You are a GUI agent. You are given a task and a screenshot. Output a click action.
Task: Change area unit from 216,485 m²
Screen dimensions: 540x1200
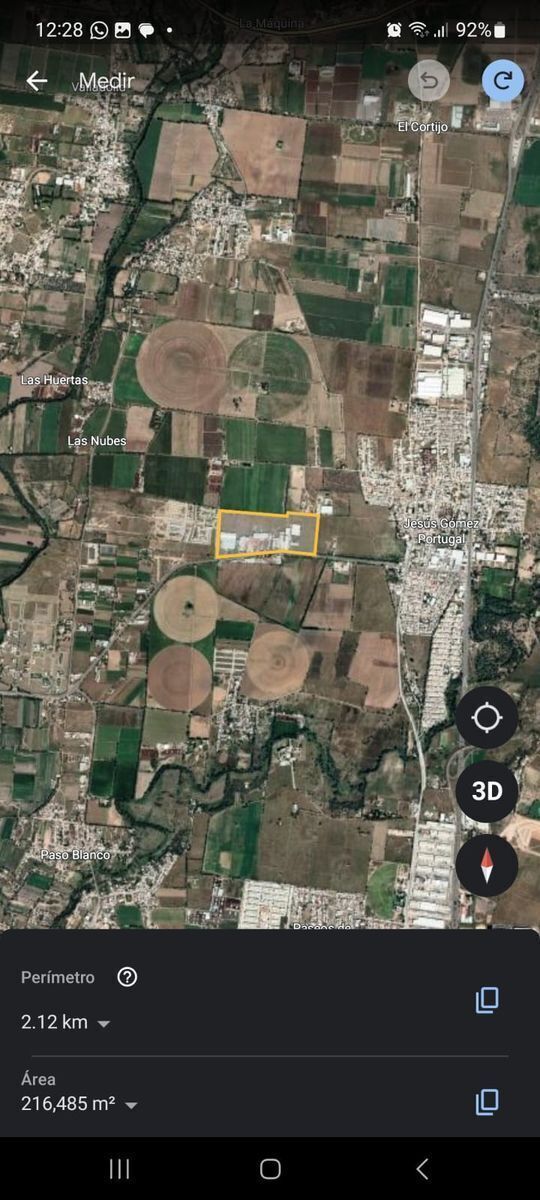[x=80, y=1104]
